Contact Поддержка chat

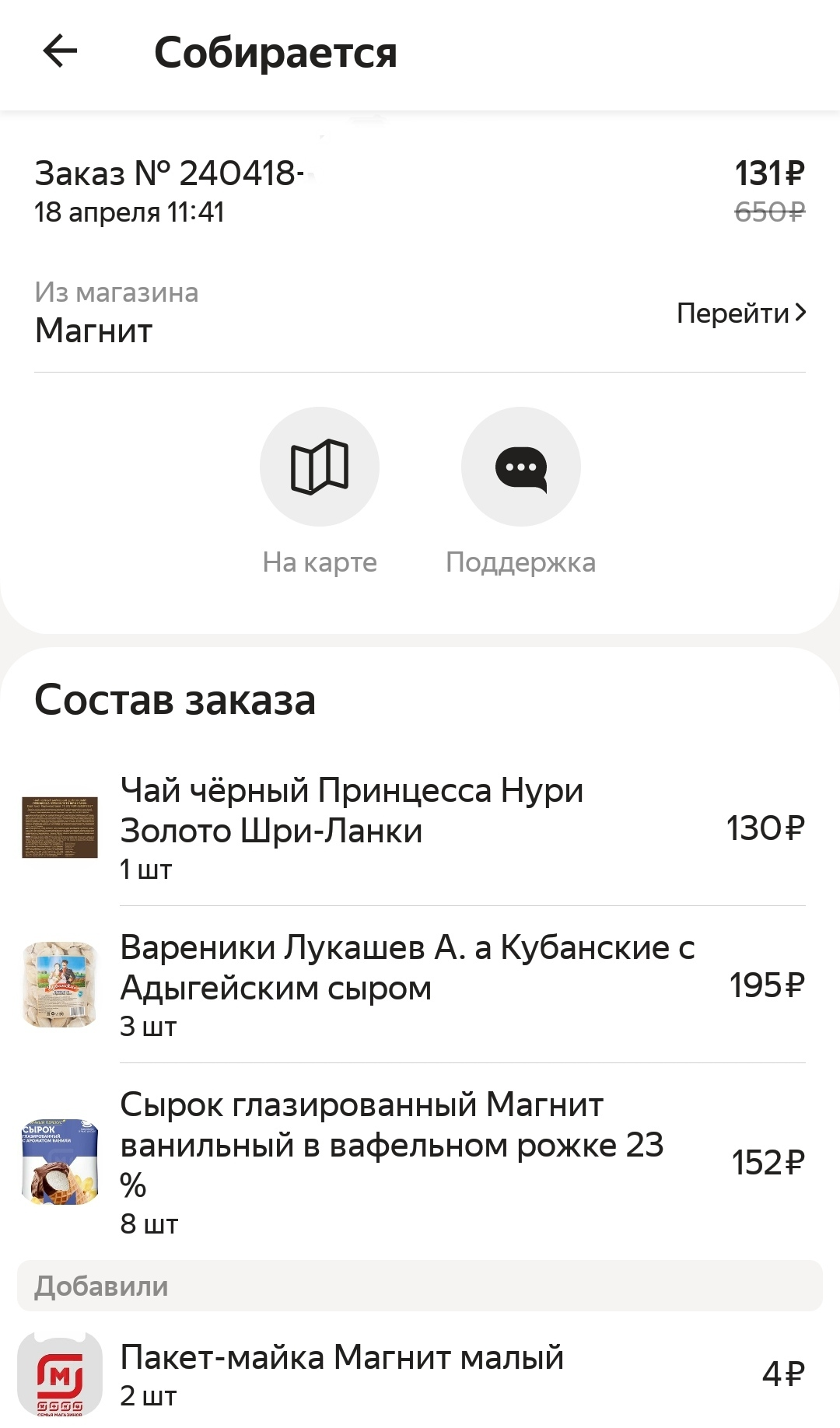[x=521, y=467]
